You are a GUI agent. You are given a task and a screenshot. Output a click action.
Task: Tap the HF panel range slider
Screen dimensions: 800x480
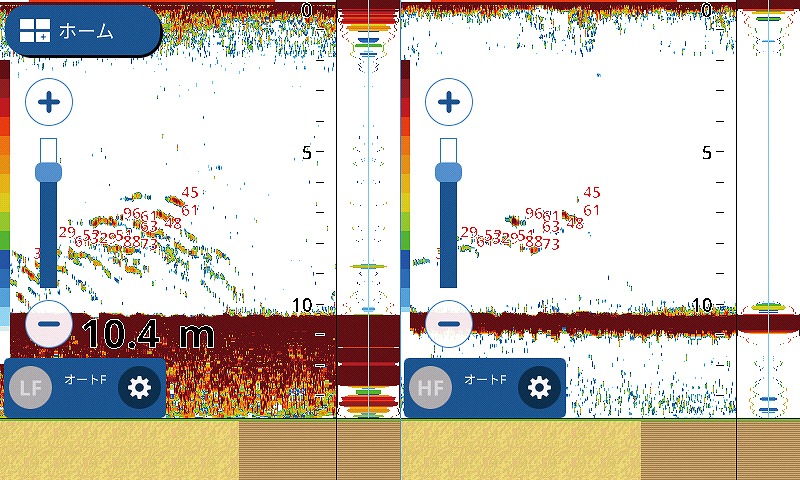point(449,172)
